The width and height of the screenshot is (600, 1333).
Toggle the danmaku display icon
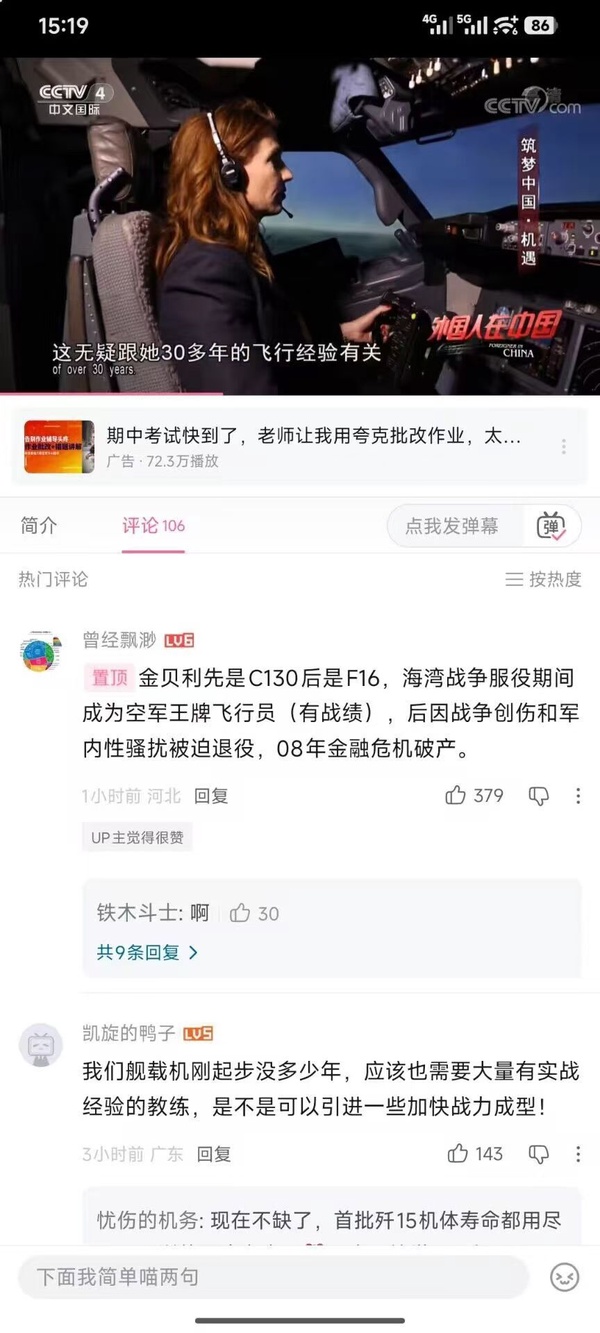[551, 526]
